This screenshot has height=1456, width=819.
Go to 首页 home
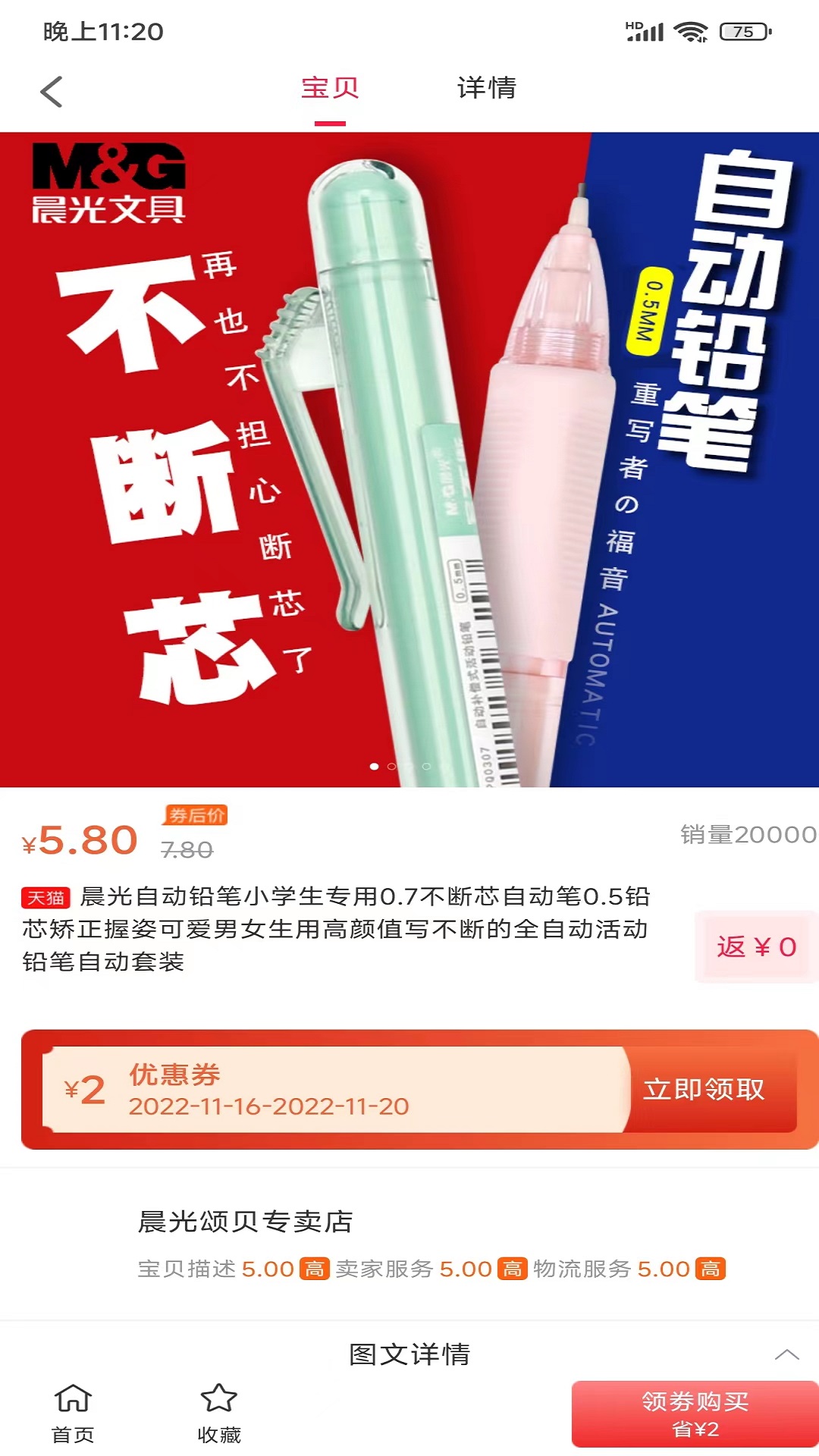[73, 1414]
